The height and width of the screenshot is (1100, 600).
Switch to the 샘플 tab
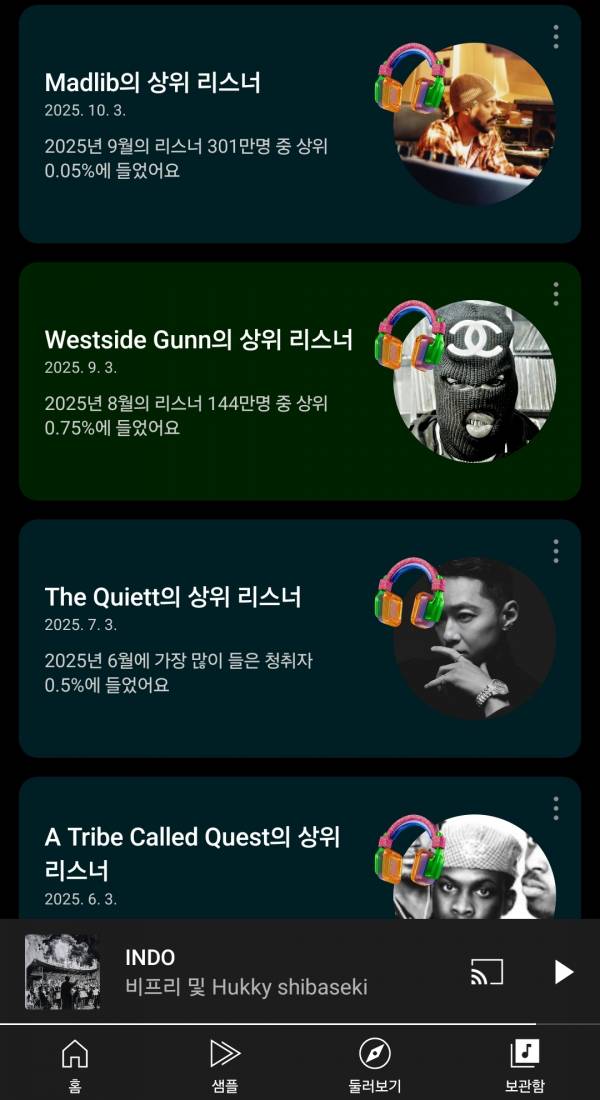[225, 1064]
